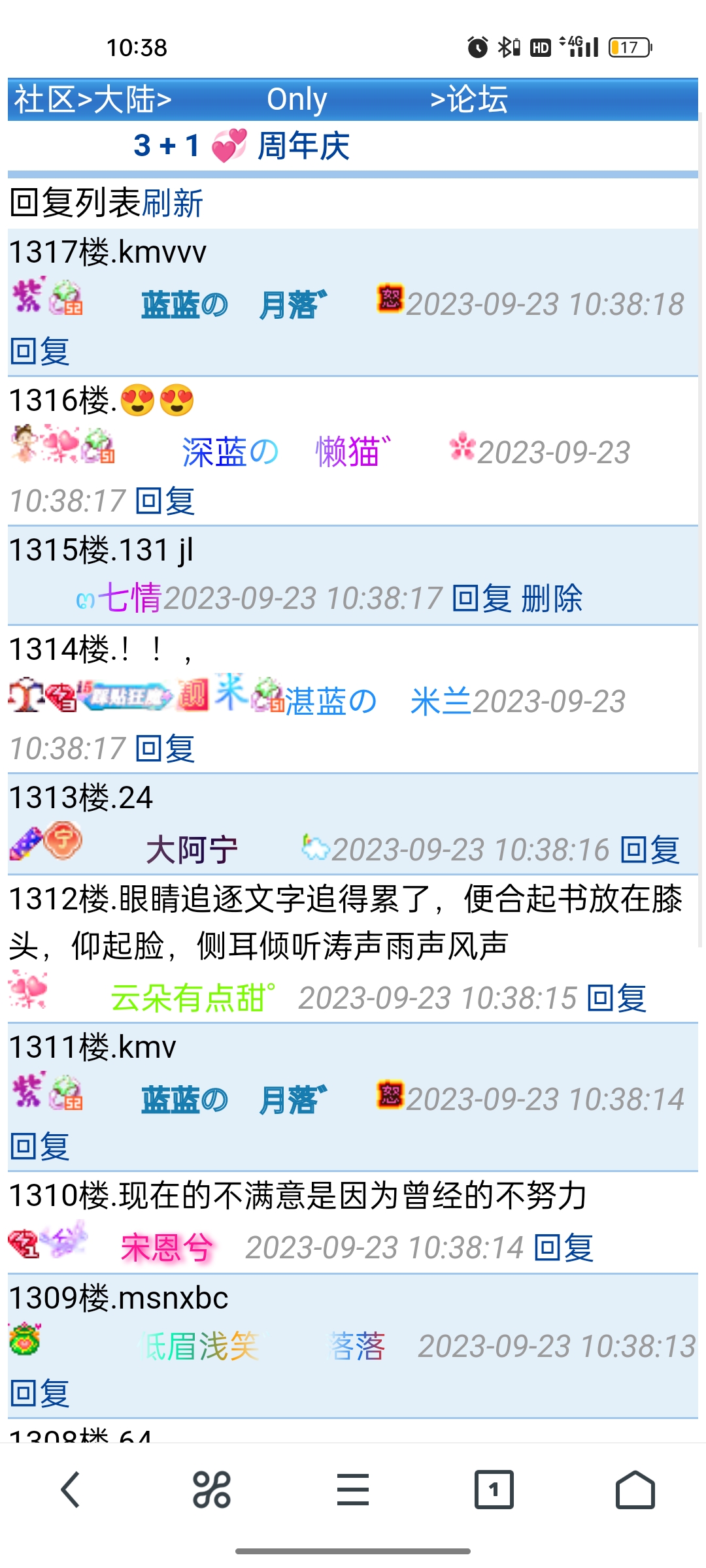Go back with browser back arrow
This screenshot has width=706, height=1568.
pyautogui.click(x=71, y=1490)
